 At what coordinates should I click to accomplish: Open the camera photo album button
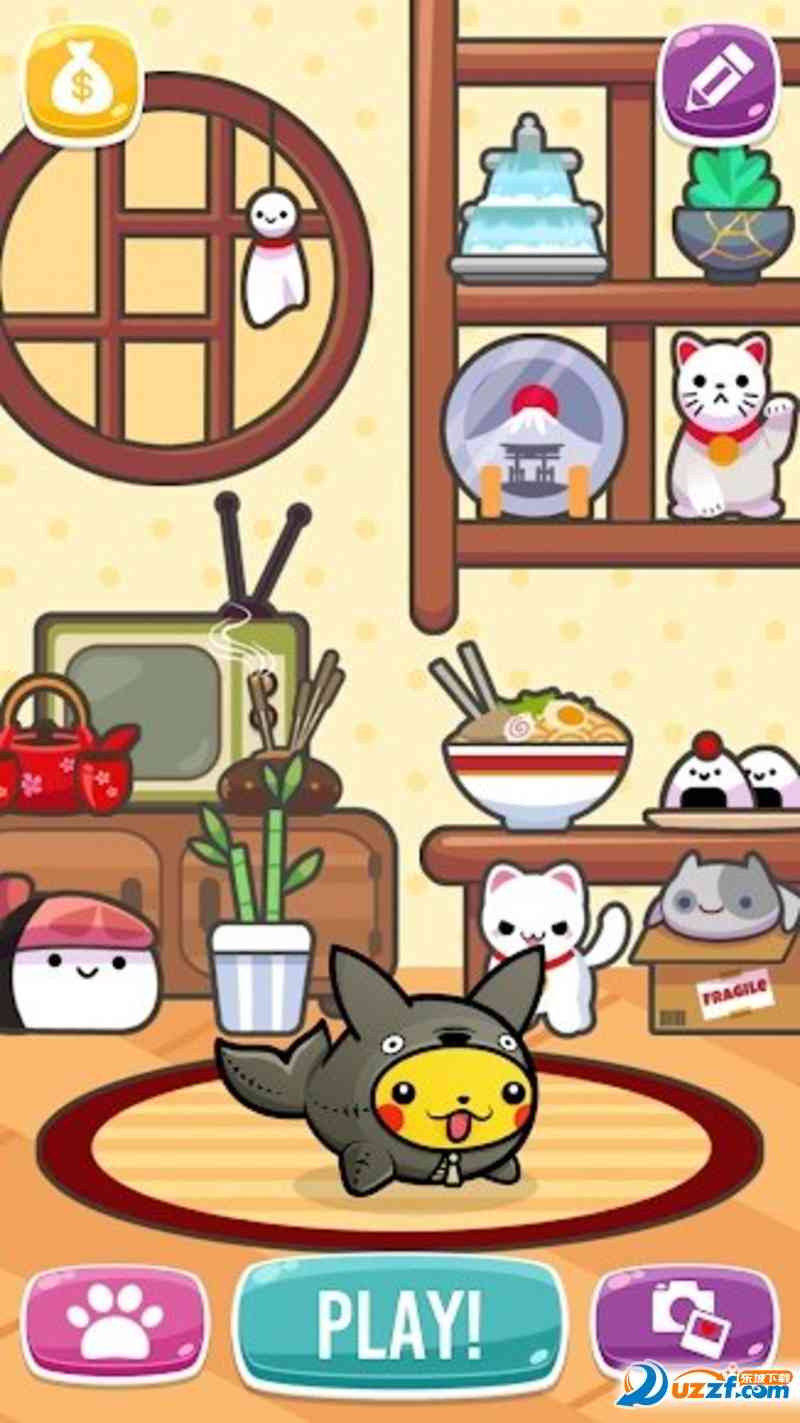click(x=686, y=1320)
